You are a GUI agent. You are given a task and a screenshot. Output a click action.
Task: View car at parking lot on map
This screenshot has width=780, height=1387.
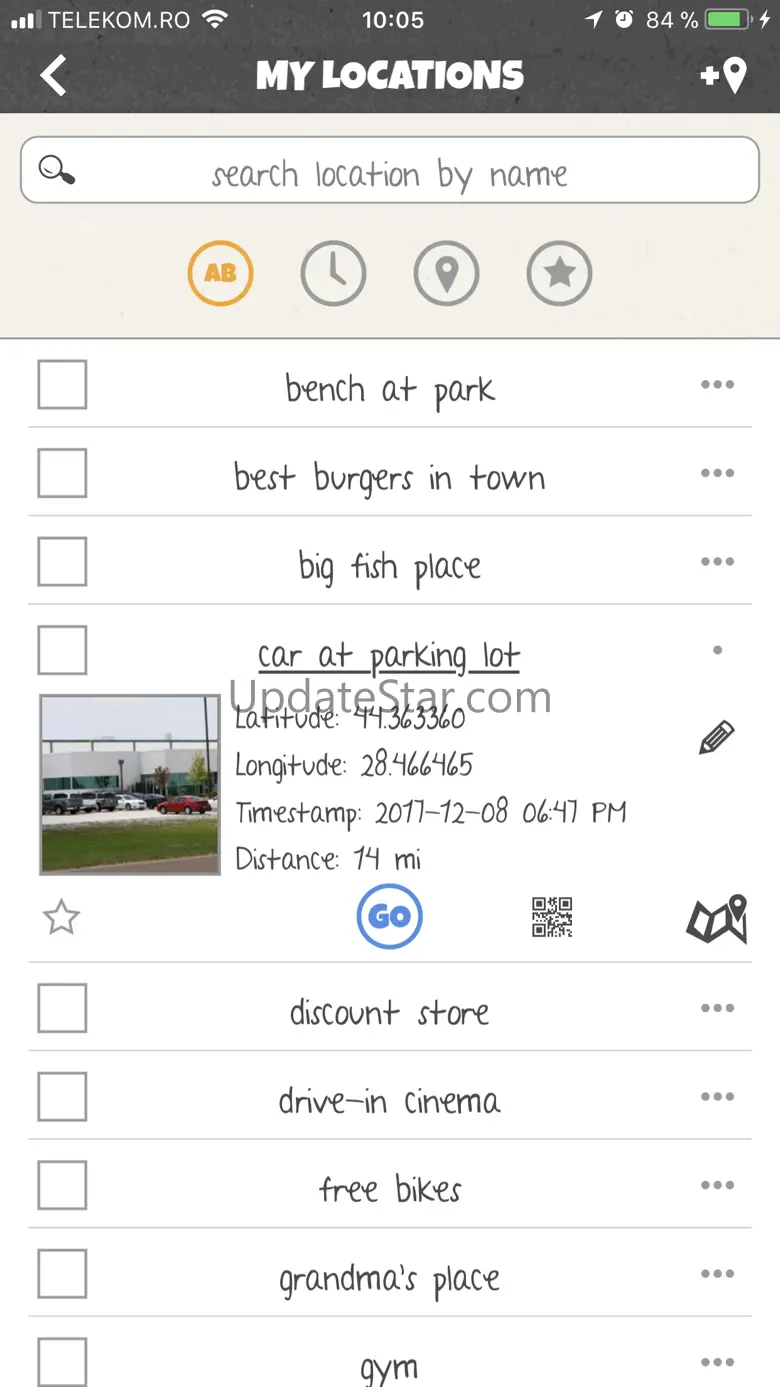[717, 919]
